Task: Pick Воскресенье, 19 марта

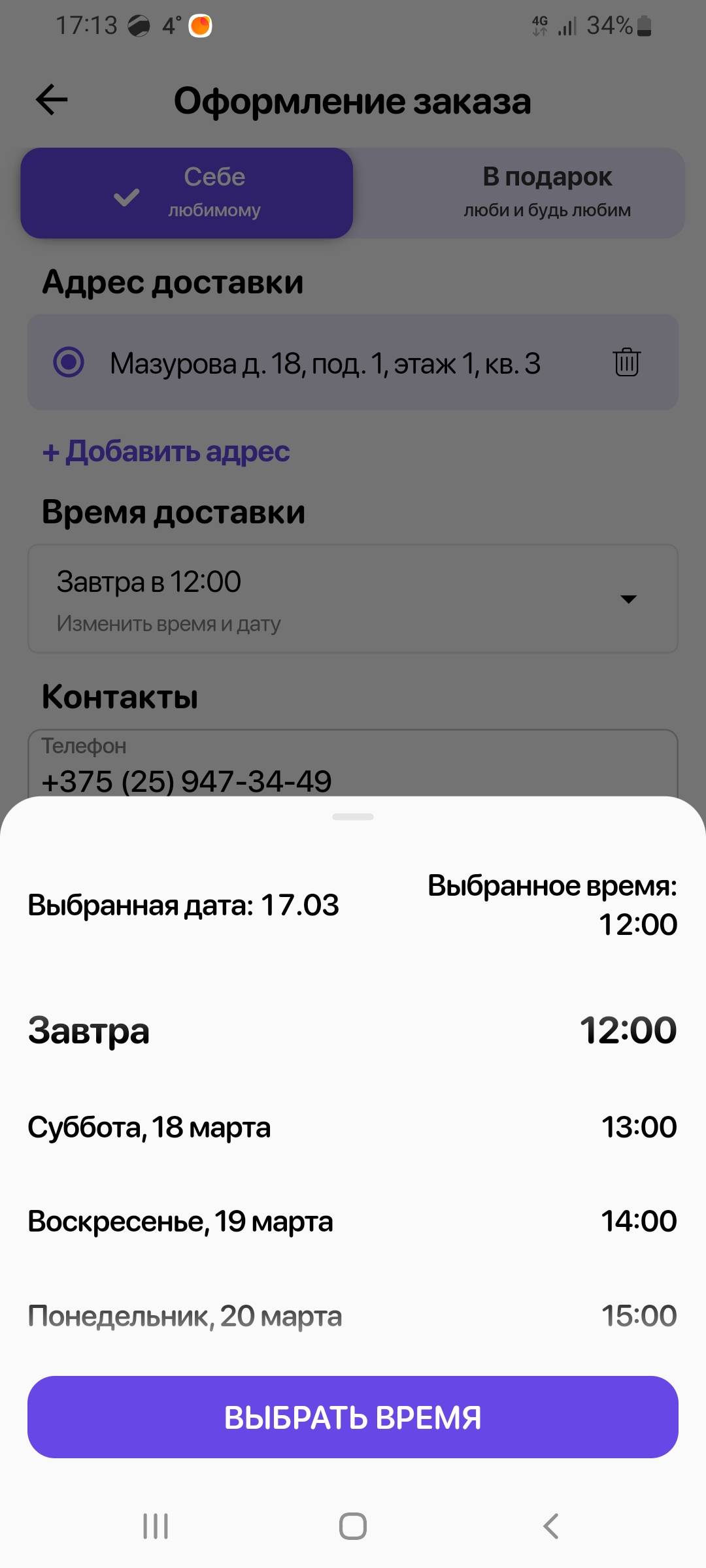Action: coord(180,1221)
